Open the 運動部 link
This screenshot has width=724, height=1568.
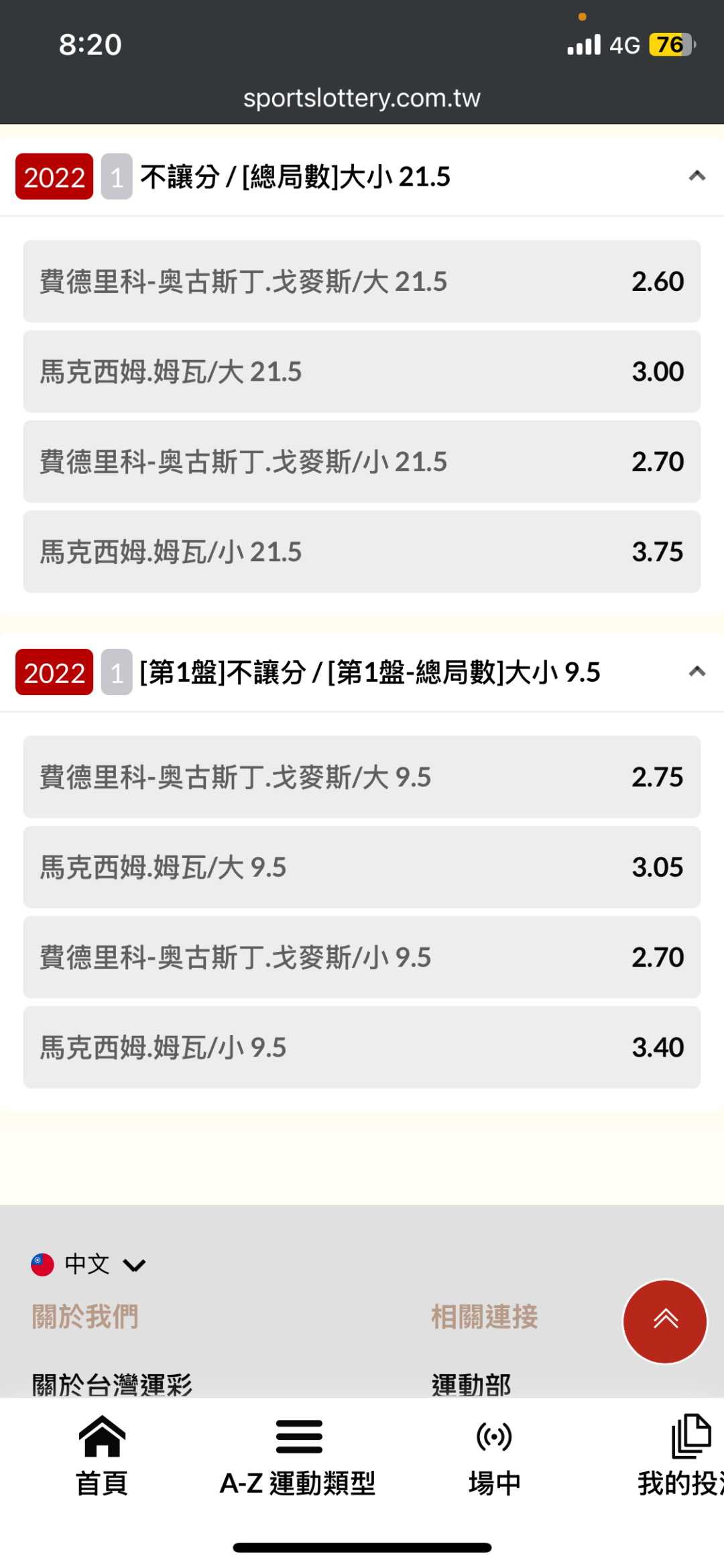point(471,1384)
